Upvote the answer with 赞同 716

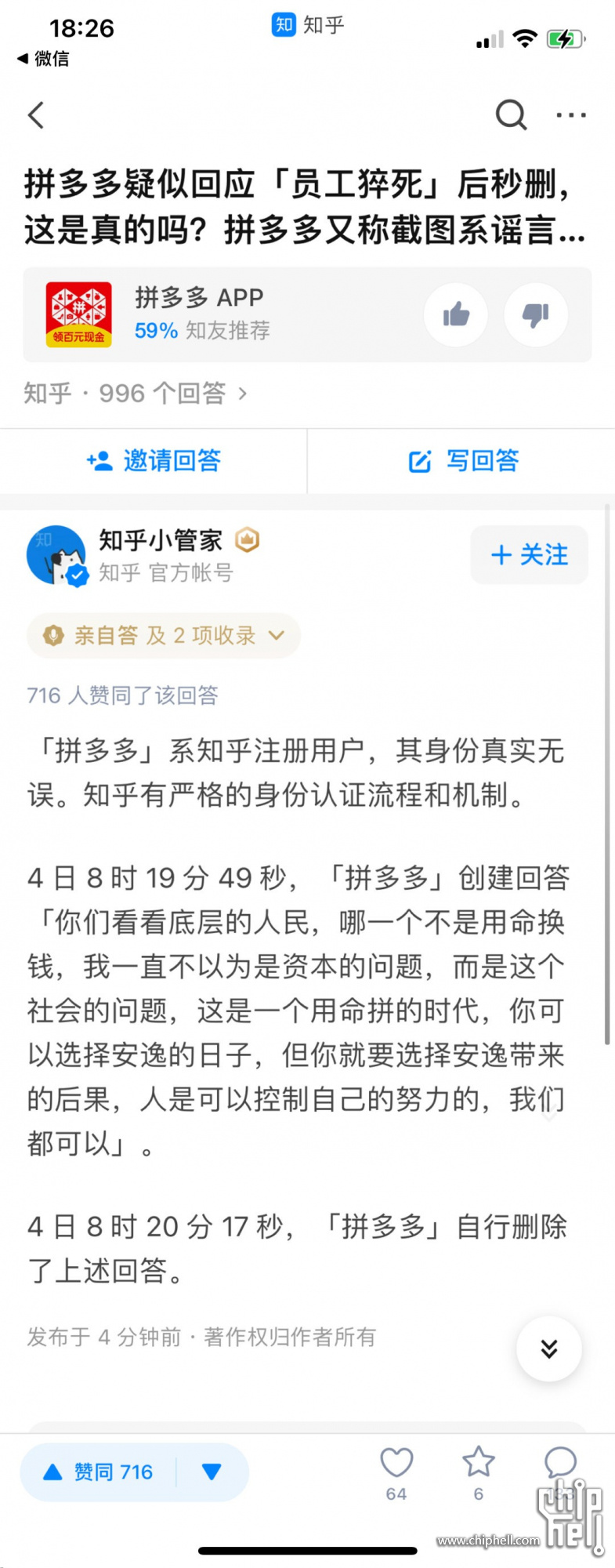point(99,1472)
